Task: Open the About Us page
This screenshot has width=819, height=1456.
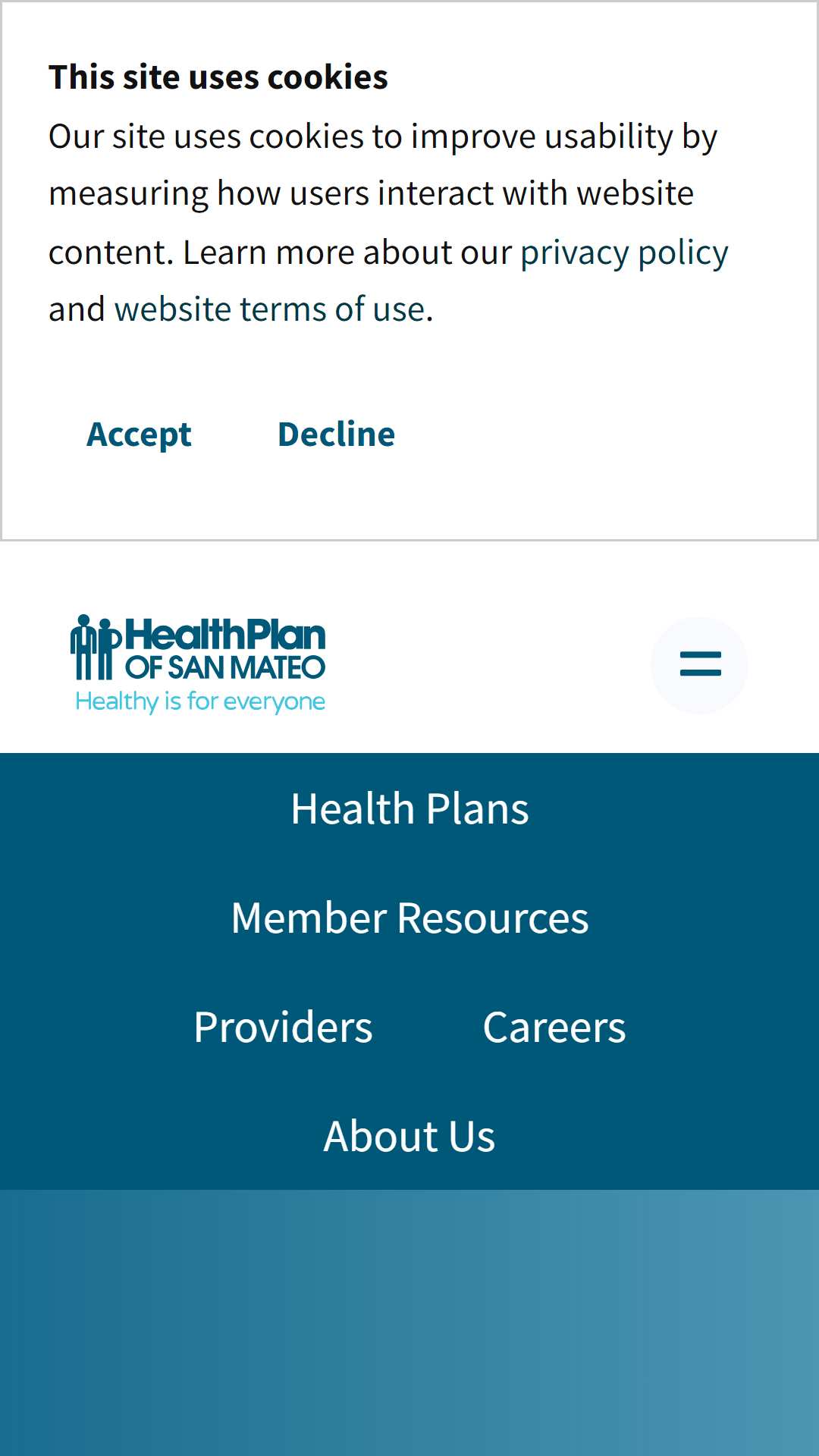Action: [x=409, y=1136]
